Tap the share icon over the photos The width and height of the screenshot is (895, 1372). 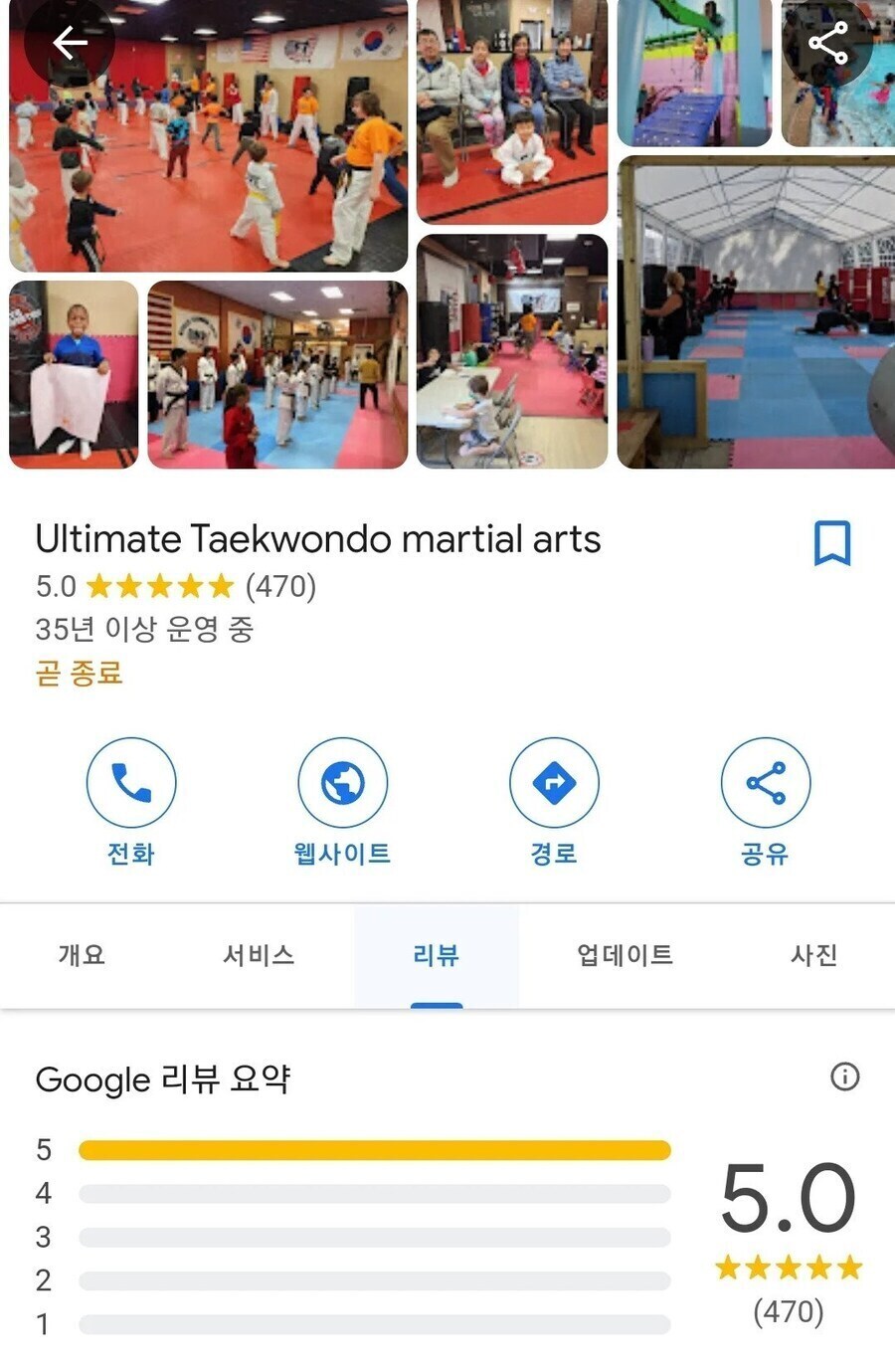(827, 43)
